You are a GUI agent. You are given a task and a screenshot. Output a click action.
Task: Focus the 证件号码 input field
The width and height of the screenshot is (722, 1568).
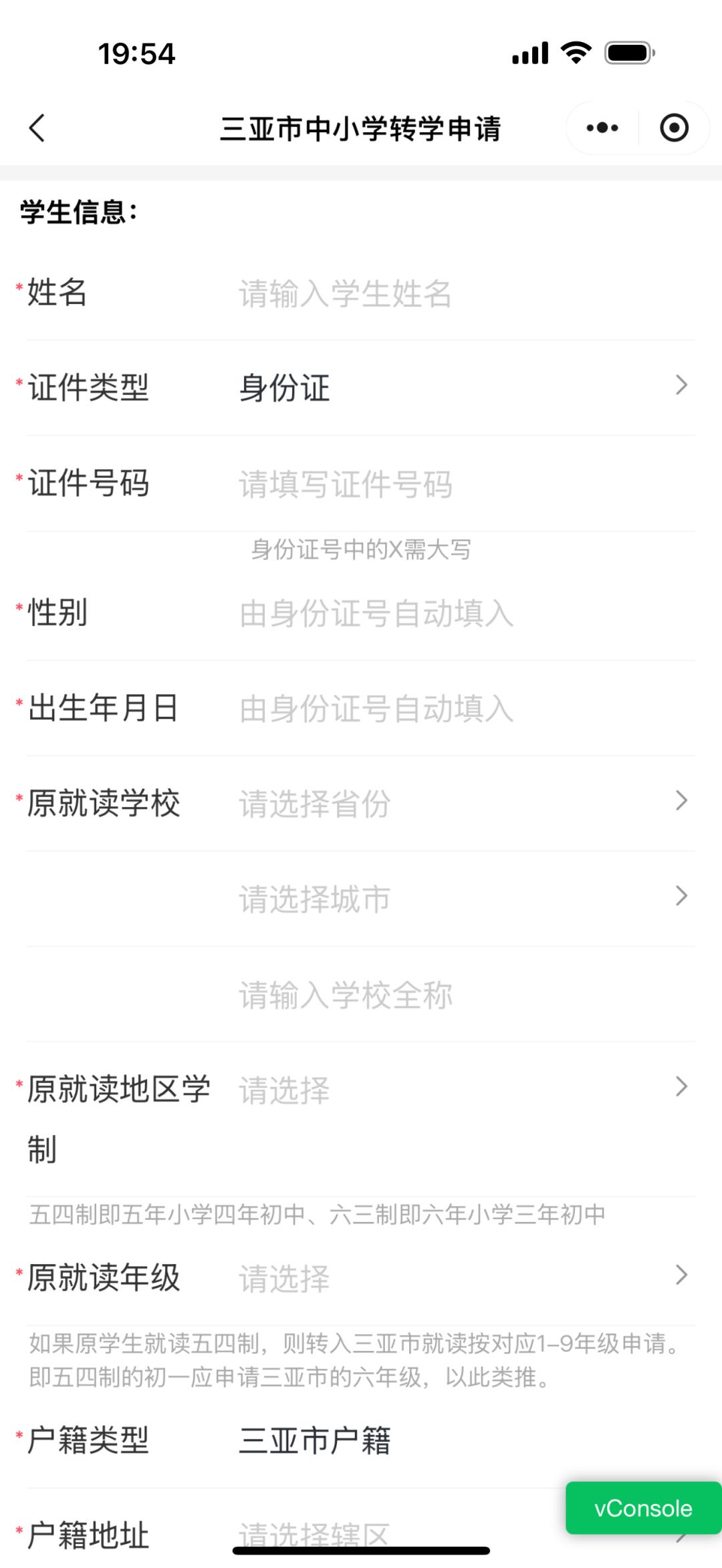[461, 484]
